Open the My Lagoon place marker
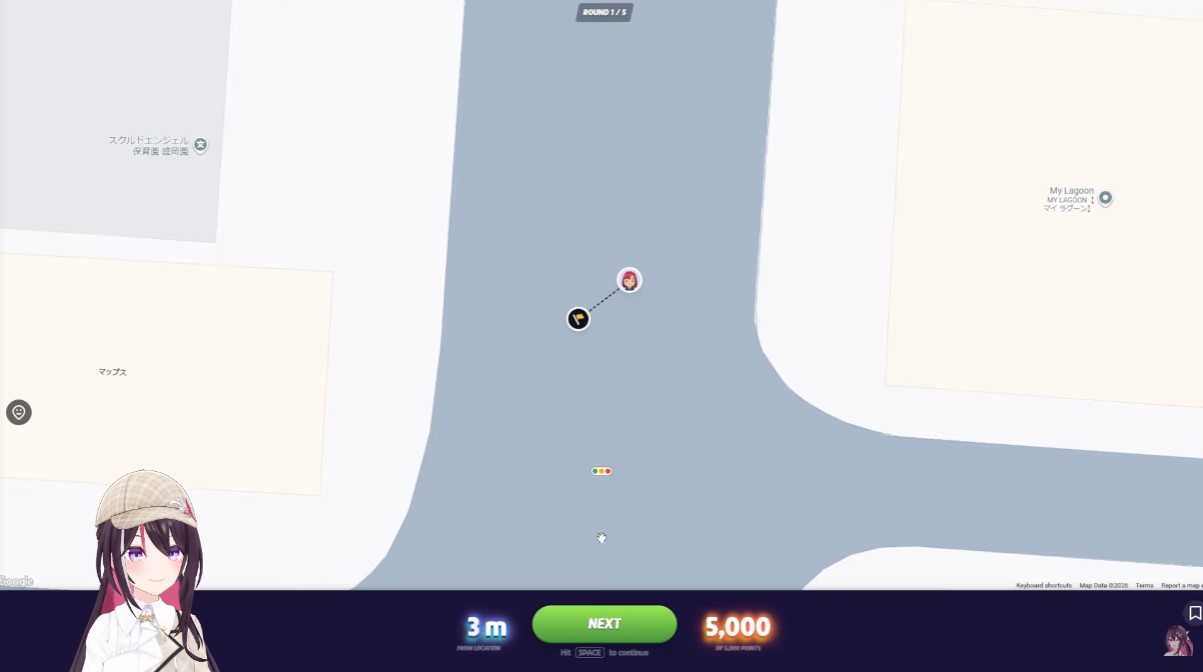The height and width of the screenshot is (672, 1203). coord(1105,198)
